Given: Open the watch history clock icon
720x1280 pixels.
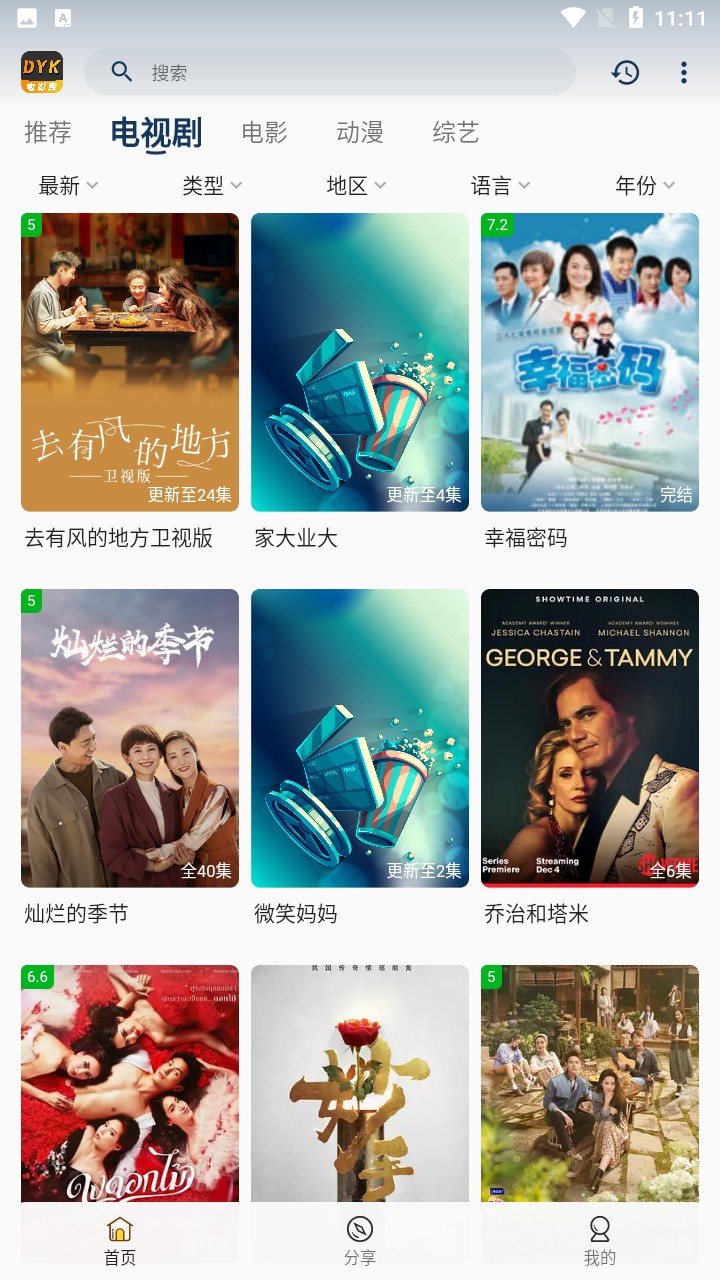Looking at the screenshot, I should 626,72.
